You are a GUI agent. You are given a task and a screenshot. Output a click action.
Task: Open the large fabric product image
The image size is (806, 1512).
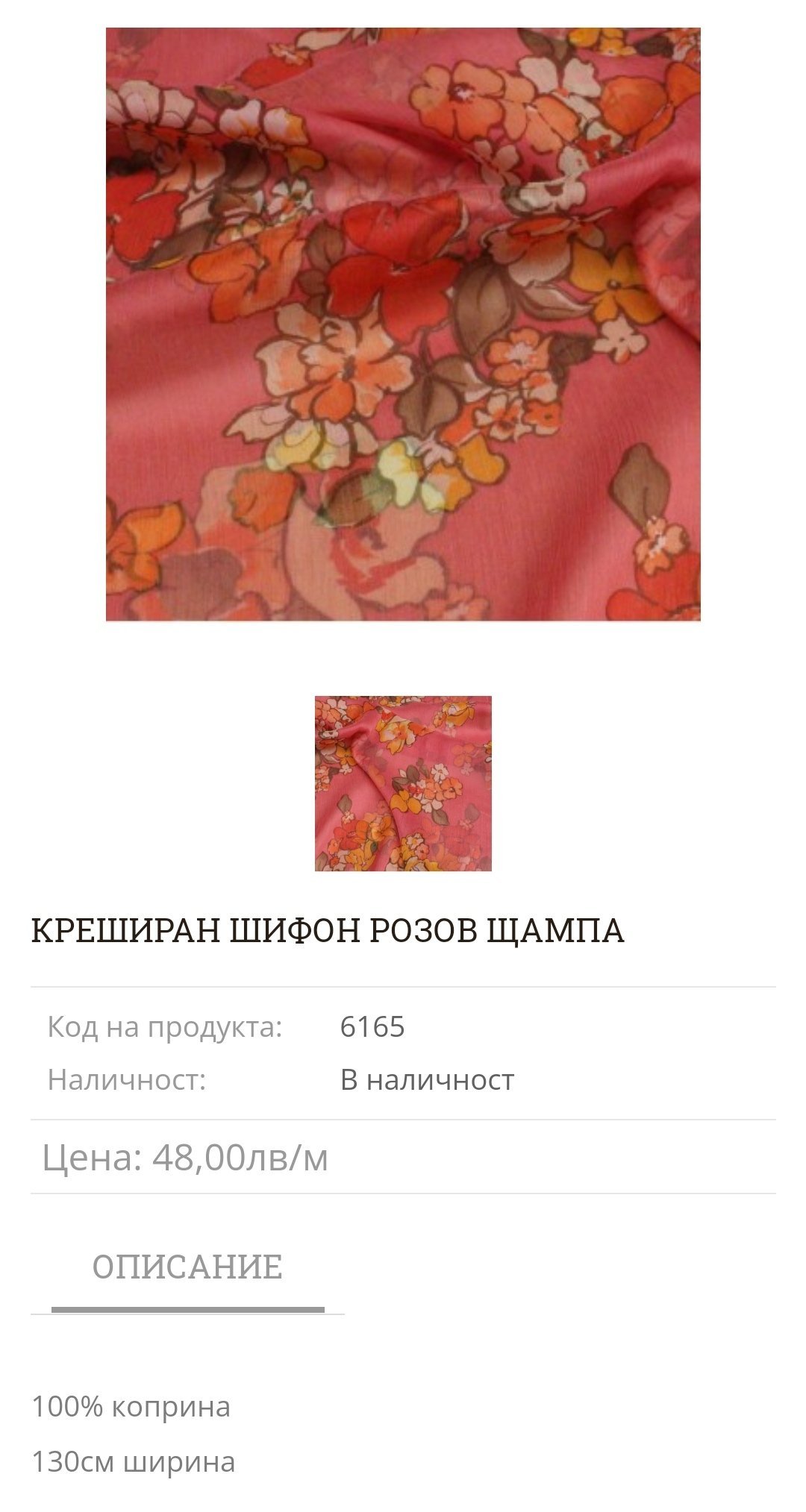(403, 324)
